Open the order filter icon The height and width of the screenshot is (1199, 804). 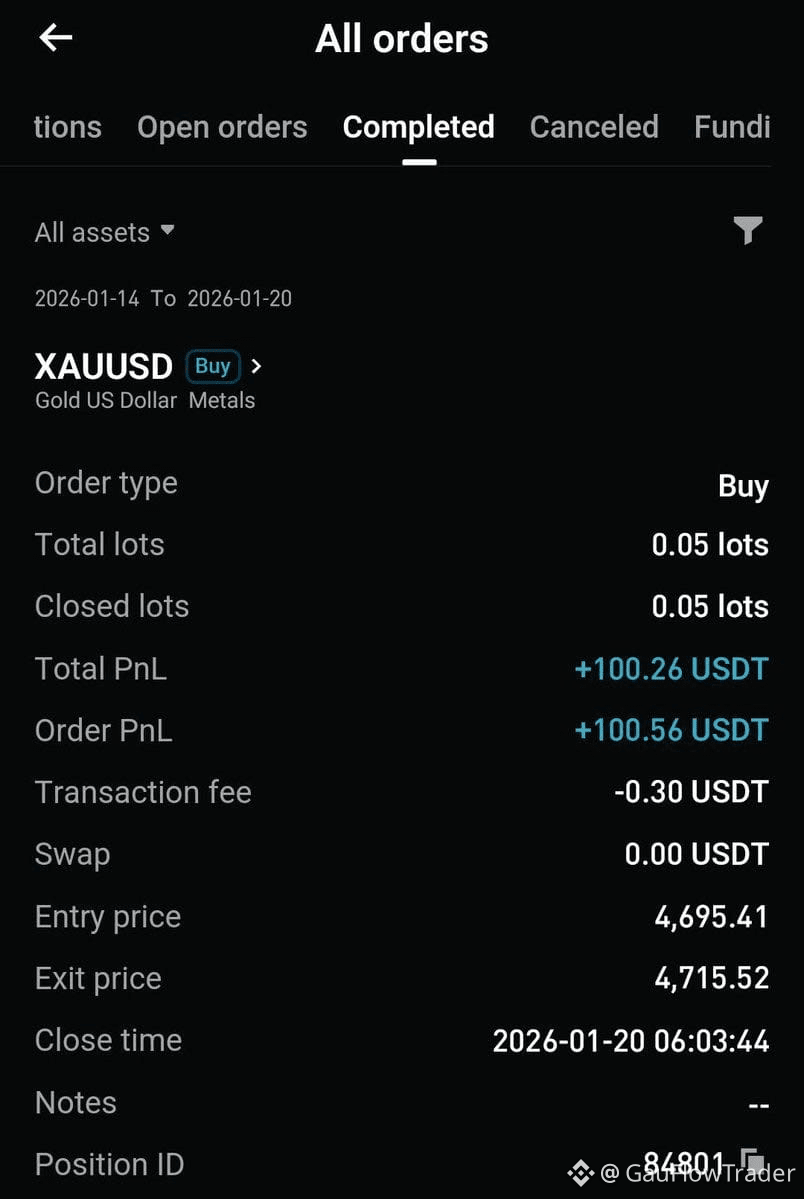747,231
